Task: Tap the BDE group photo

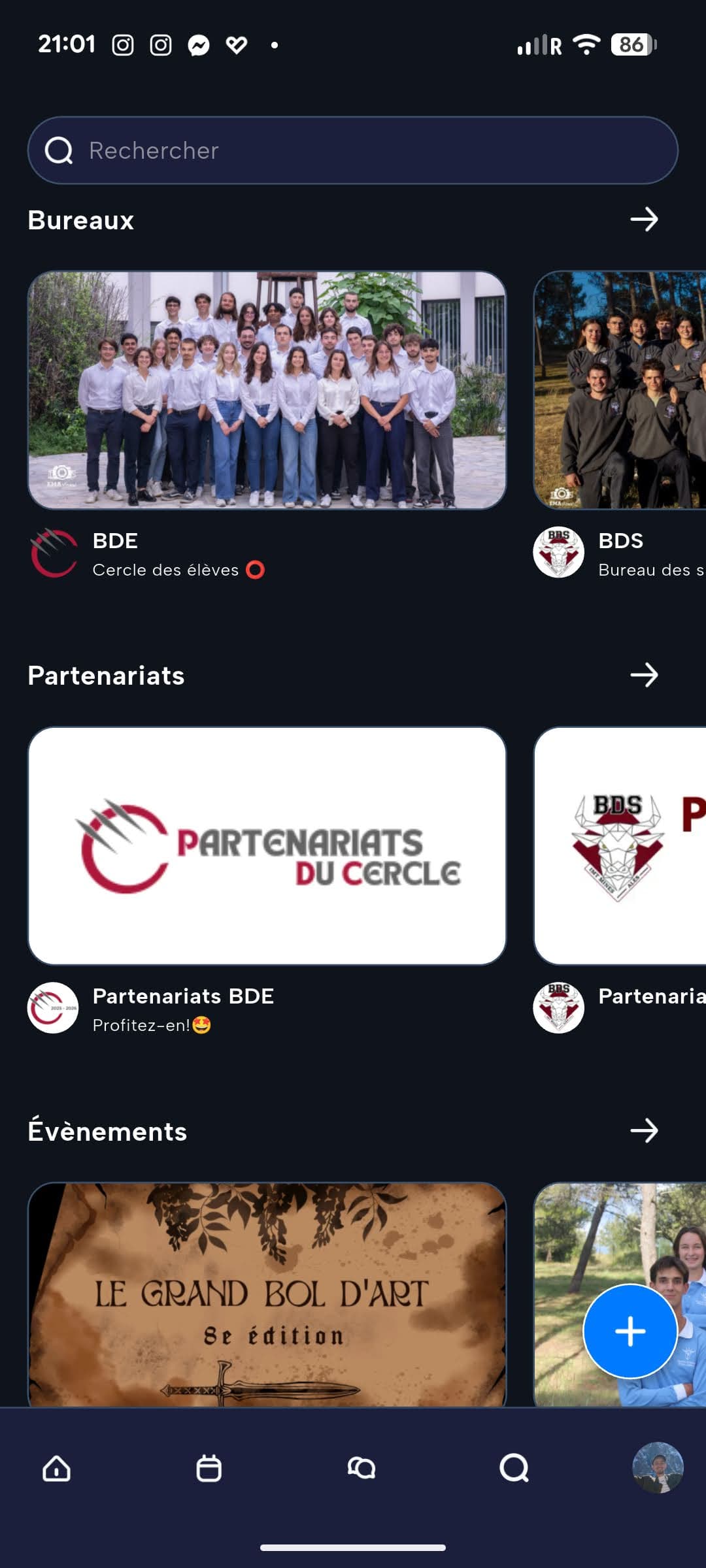Action: (268, 392)
